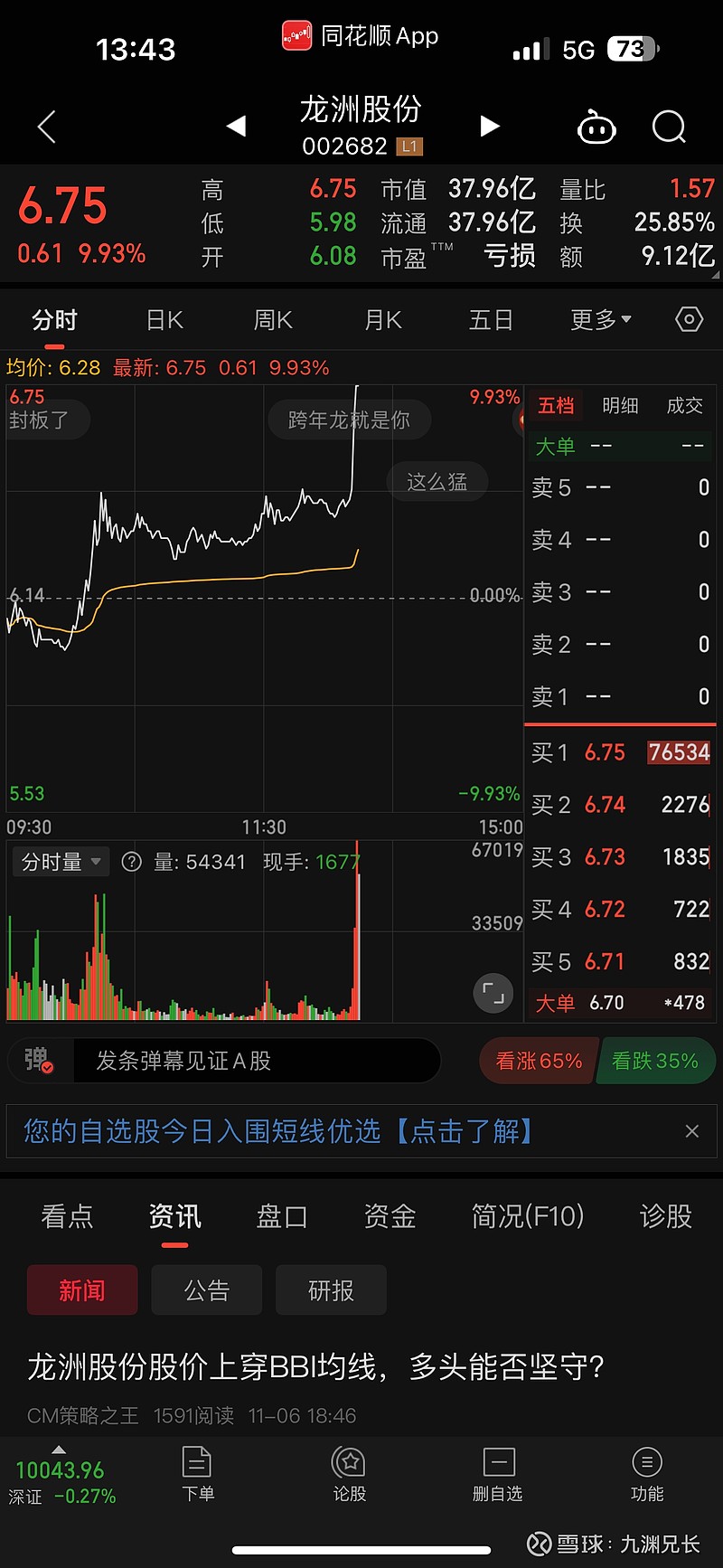Image resolution: width=723 pixels, height=1568 pixels.
Task: Open chart settings hexagon icon
Action: point(689,319)
